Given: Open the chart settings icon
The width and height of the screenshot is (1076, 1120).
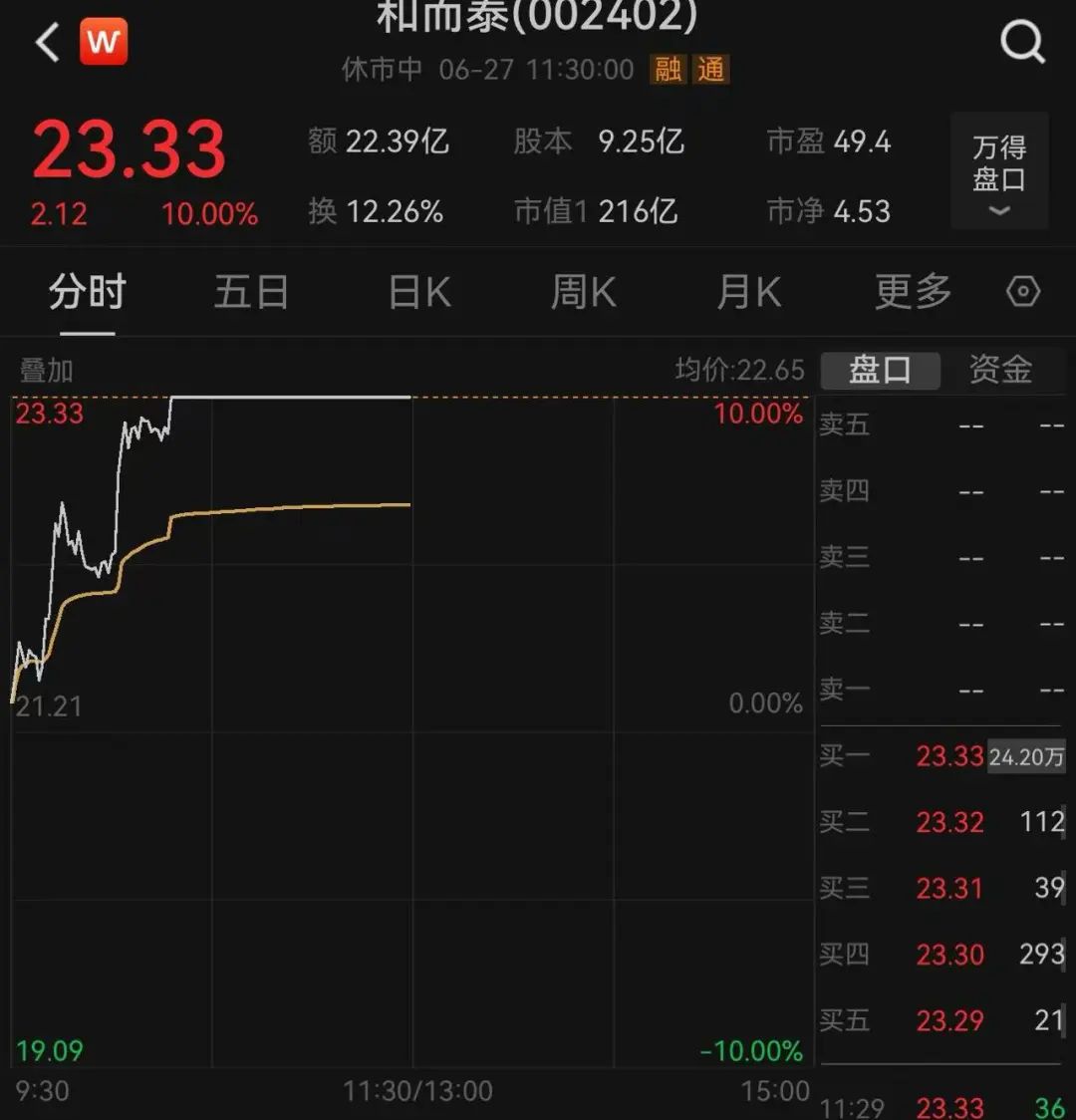Looking at the screenshot, I should [1023, 292].
